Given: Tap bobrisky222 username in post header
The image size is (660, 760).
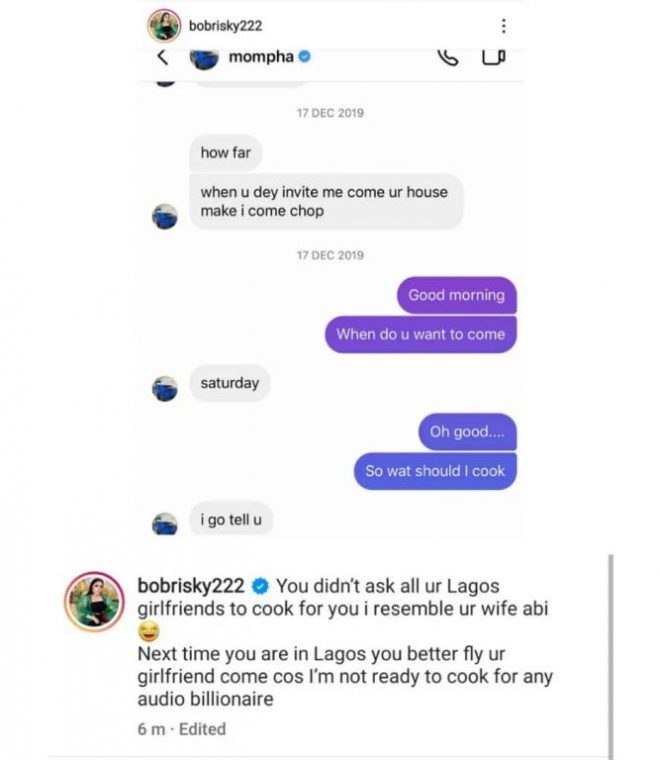Looking at the screenshot, I should [x=226, y=25].
